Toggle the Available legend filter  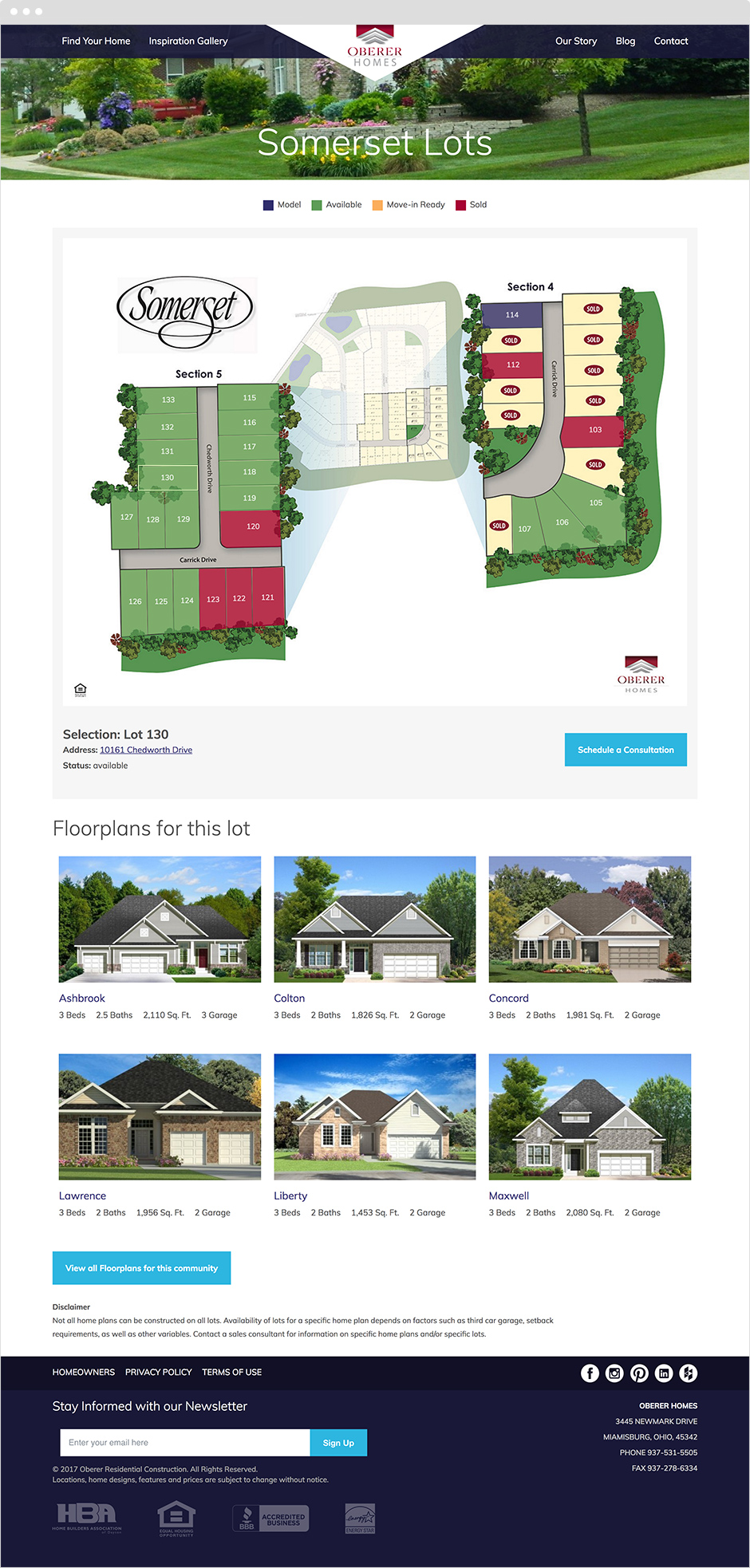click(314, 204)
